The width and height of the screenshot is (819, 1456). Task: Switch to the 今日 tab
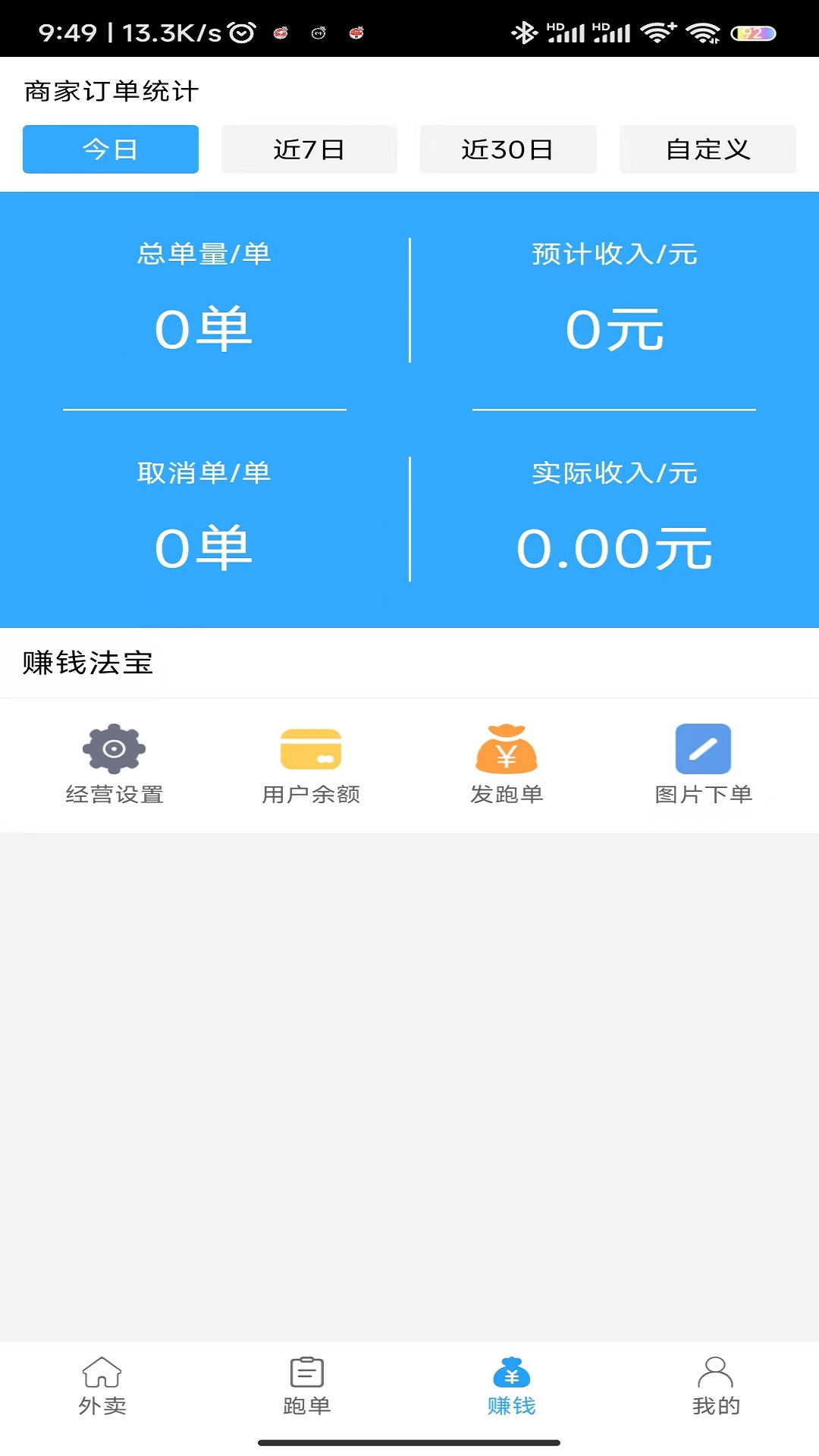[110, 149]
